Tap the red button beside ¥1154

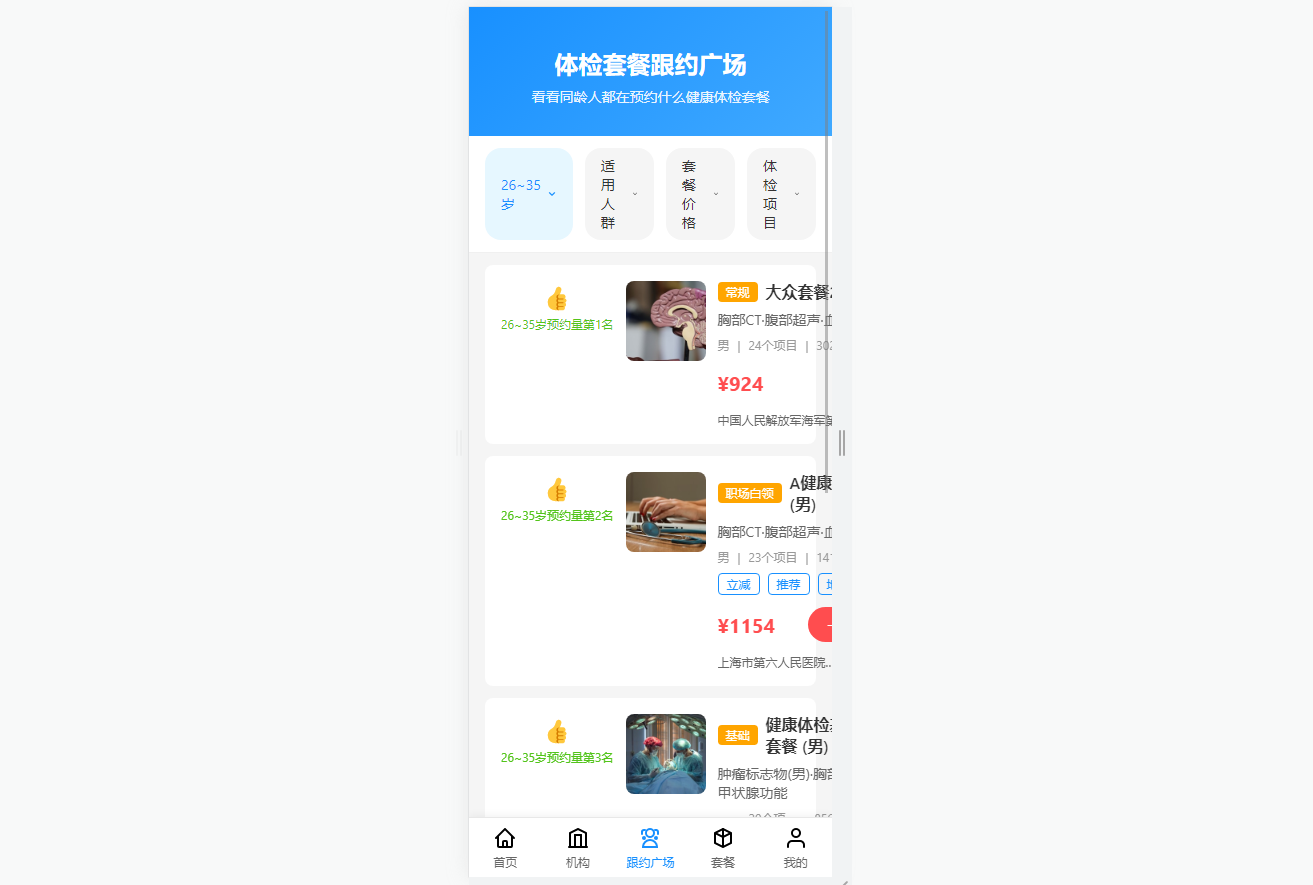coord(821,625)
